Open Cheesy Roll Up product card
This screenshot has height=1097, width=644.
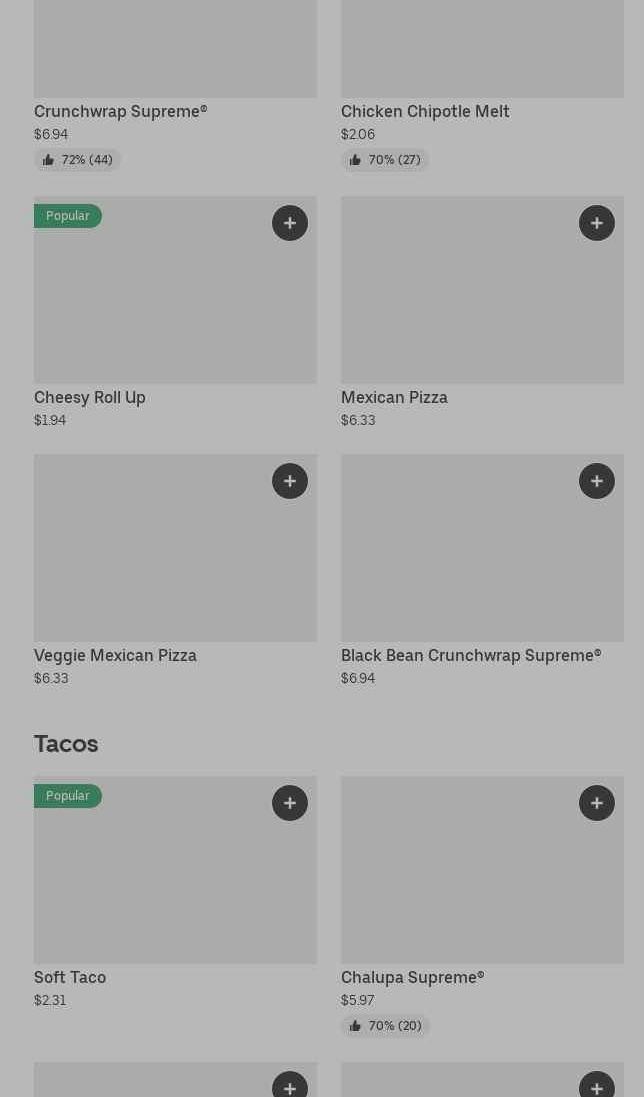click(x=175, y=300)
